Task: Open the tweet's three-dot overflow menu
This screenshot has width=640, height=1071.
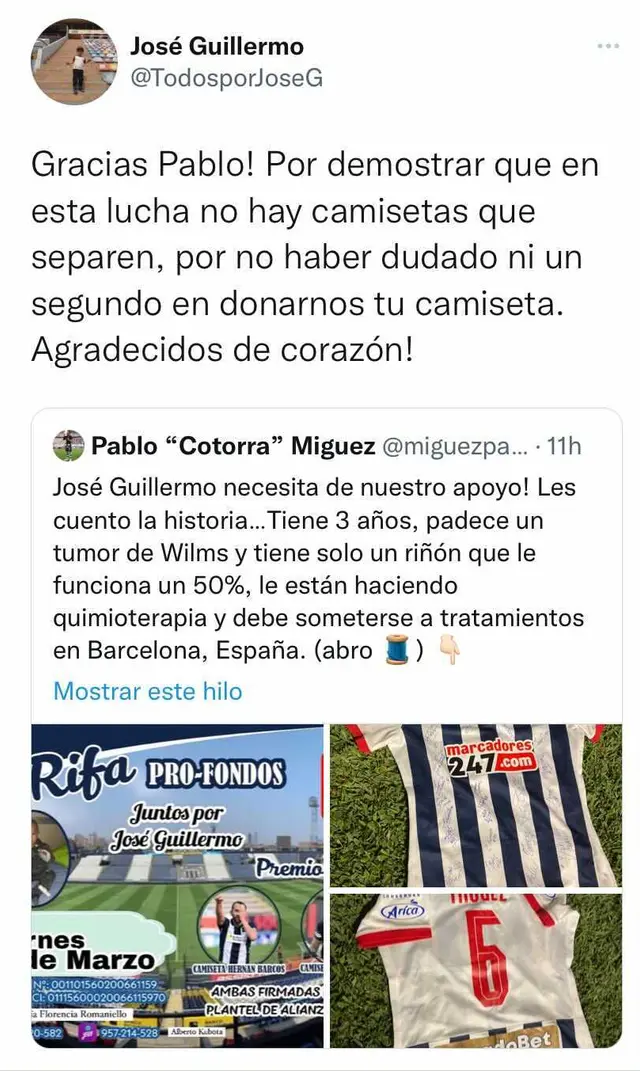Action: click(x=607, y=46)
